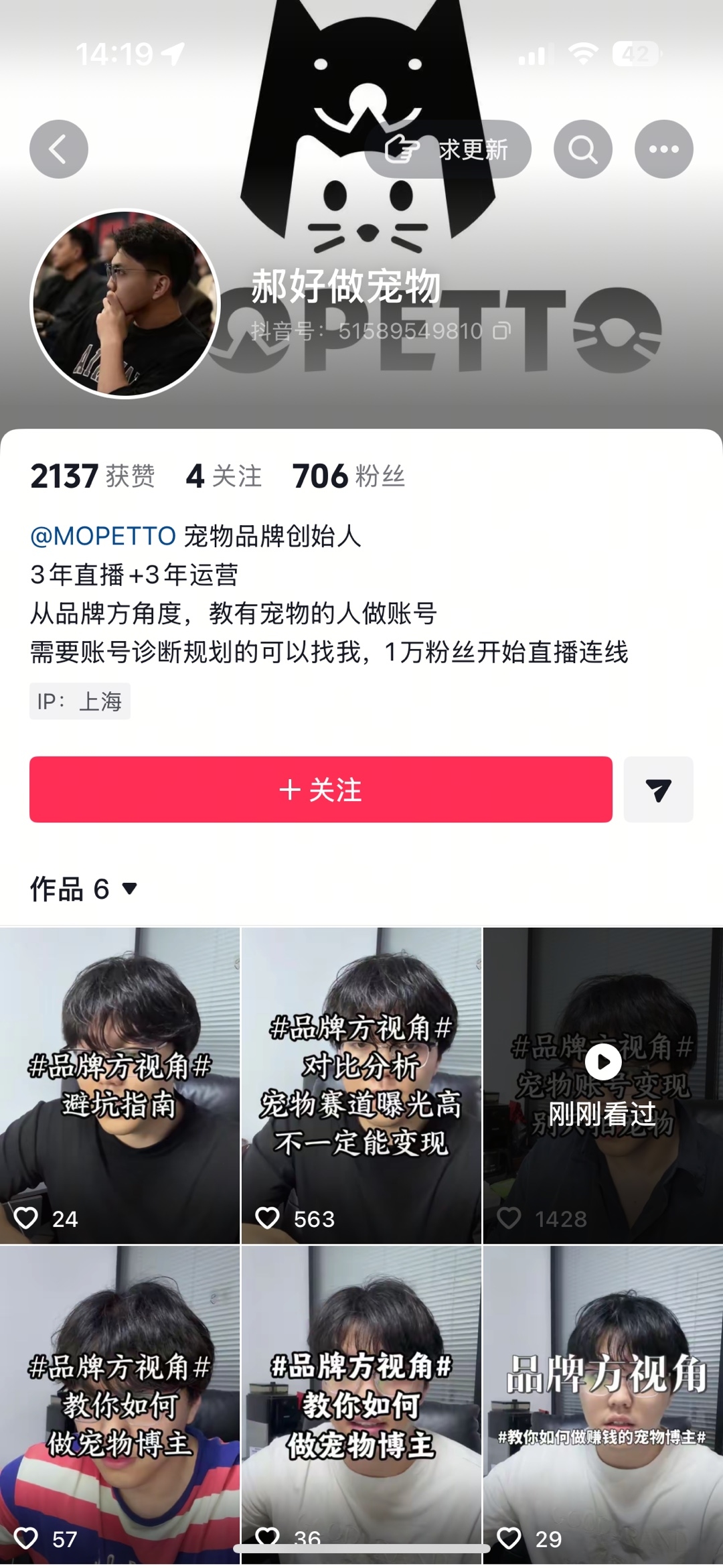Expand the 作品 6 sorting dropdown
The height and width of the screenshot is (1568, 723).
pos(84,889)
